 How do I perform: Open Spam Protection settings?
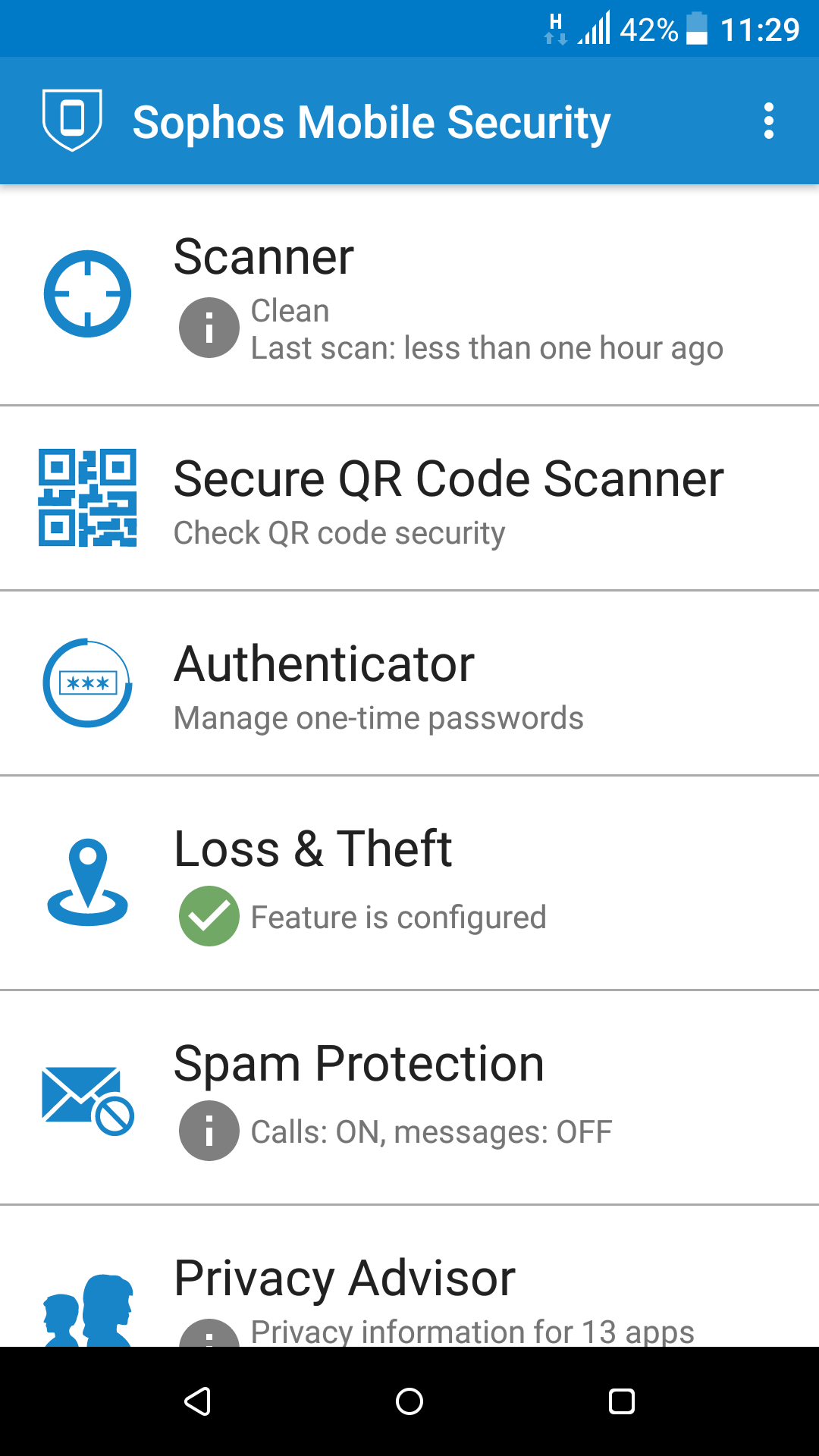tap(409, 1098)
